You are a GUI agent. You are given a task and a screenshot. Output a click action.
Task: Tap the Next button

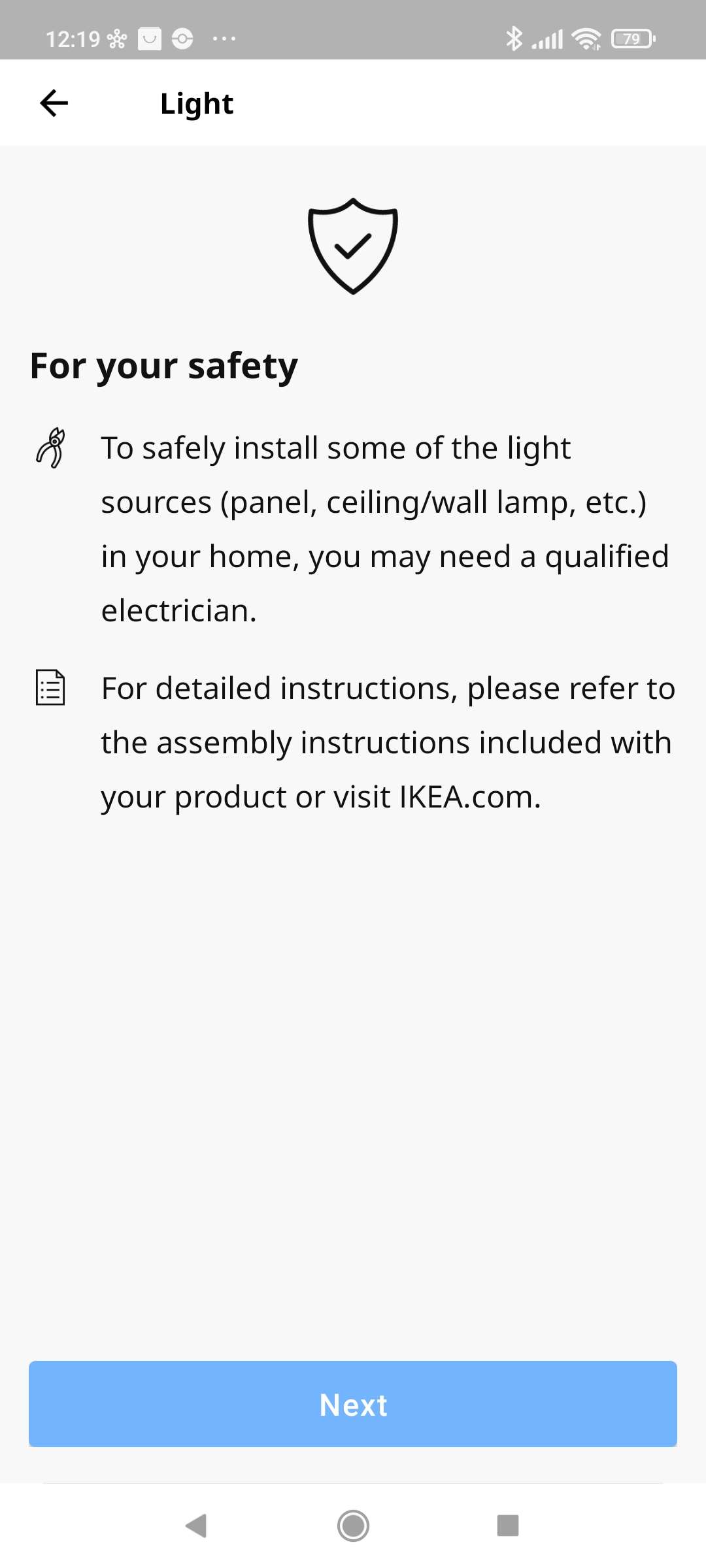pos(353,1403)
